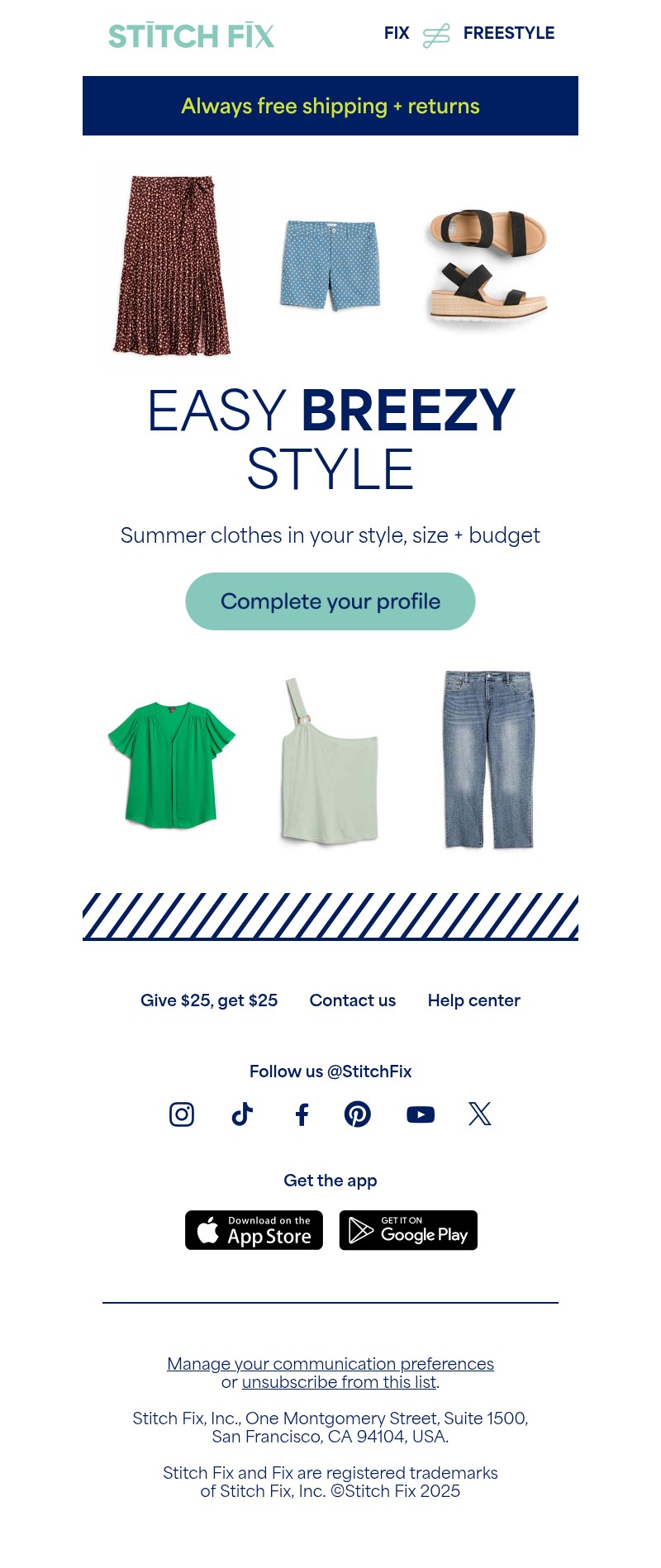Manage your communication preferences
The height and width of the screenshot is (1568, 661).
click(x=330, y=1364)
